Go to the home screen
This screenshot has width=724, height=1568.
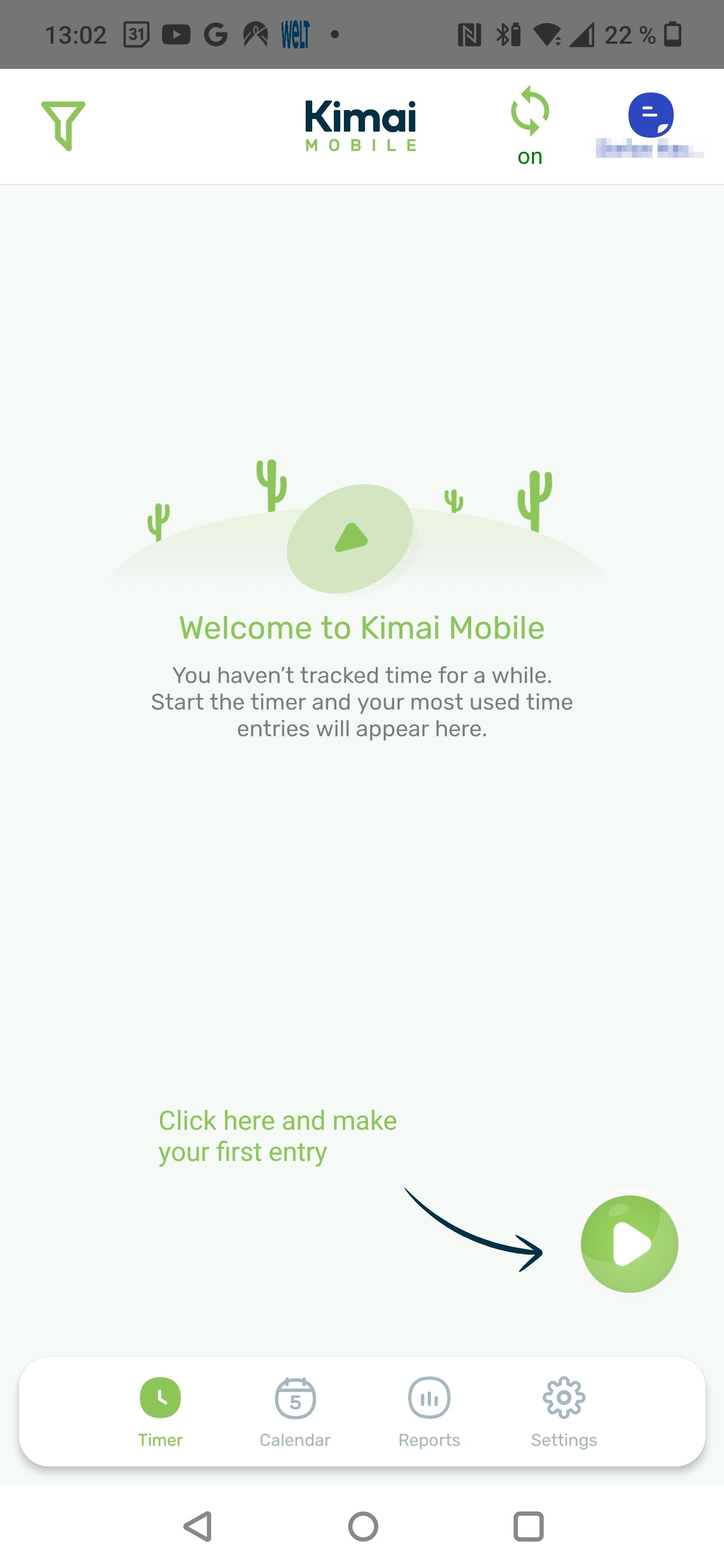pos(363,1526)
